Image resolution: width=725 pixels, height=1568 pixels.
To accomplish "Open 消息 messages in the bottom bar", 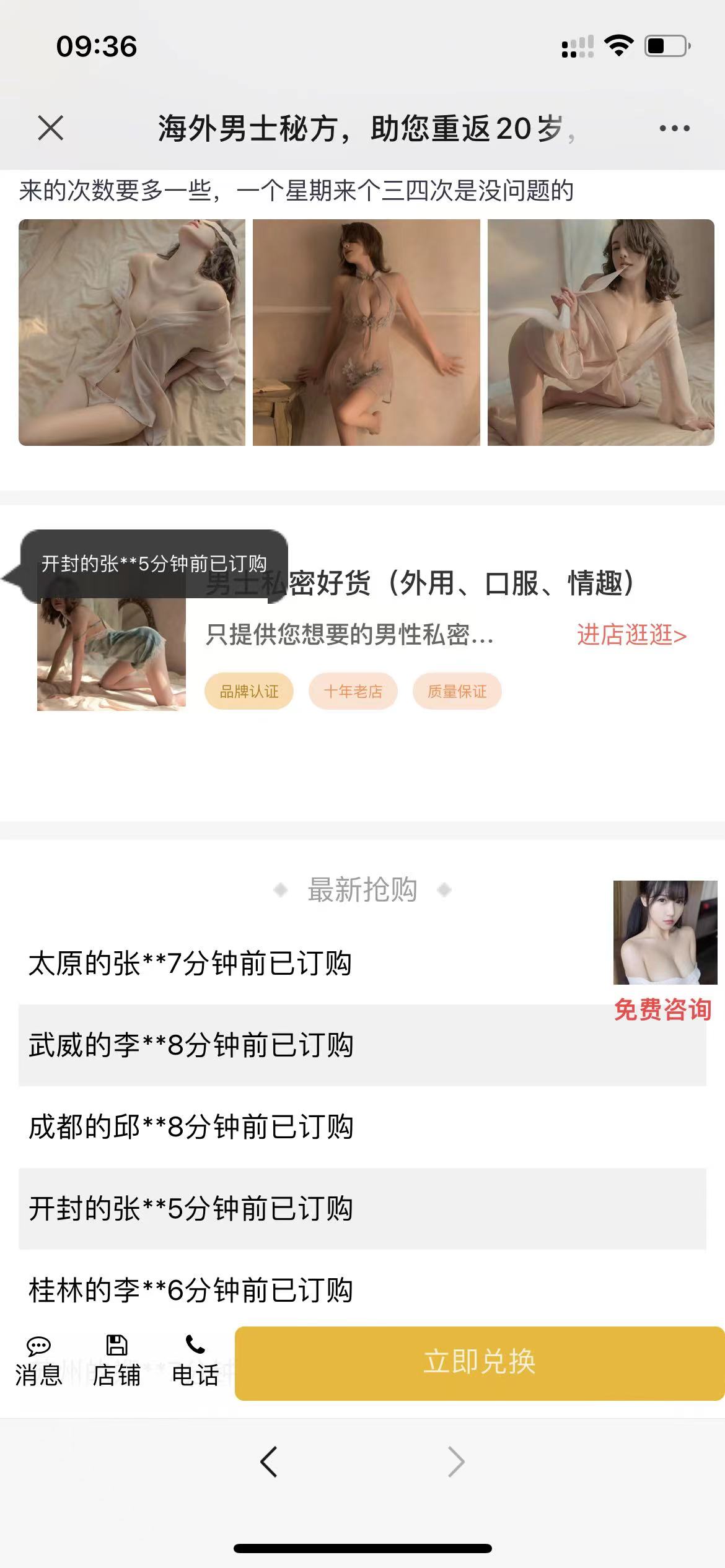I will click(38, 1361).
